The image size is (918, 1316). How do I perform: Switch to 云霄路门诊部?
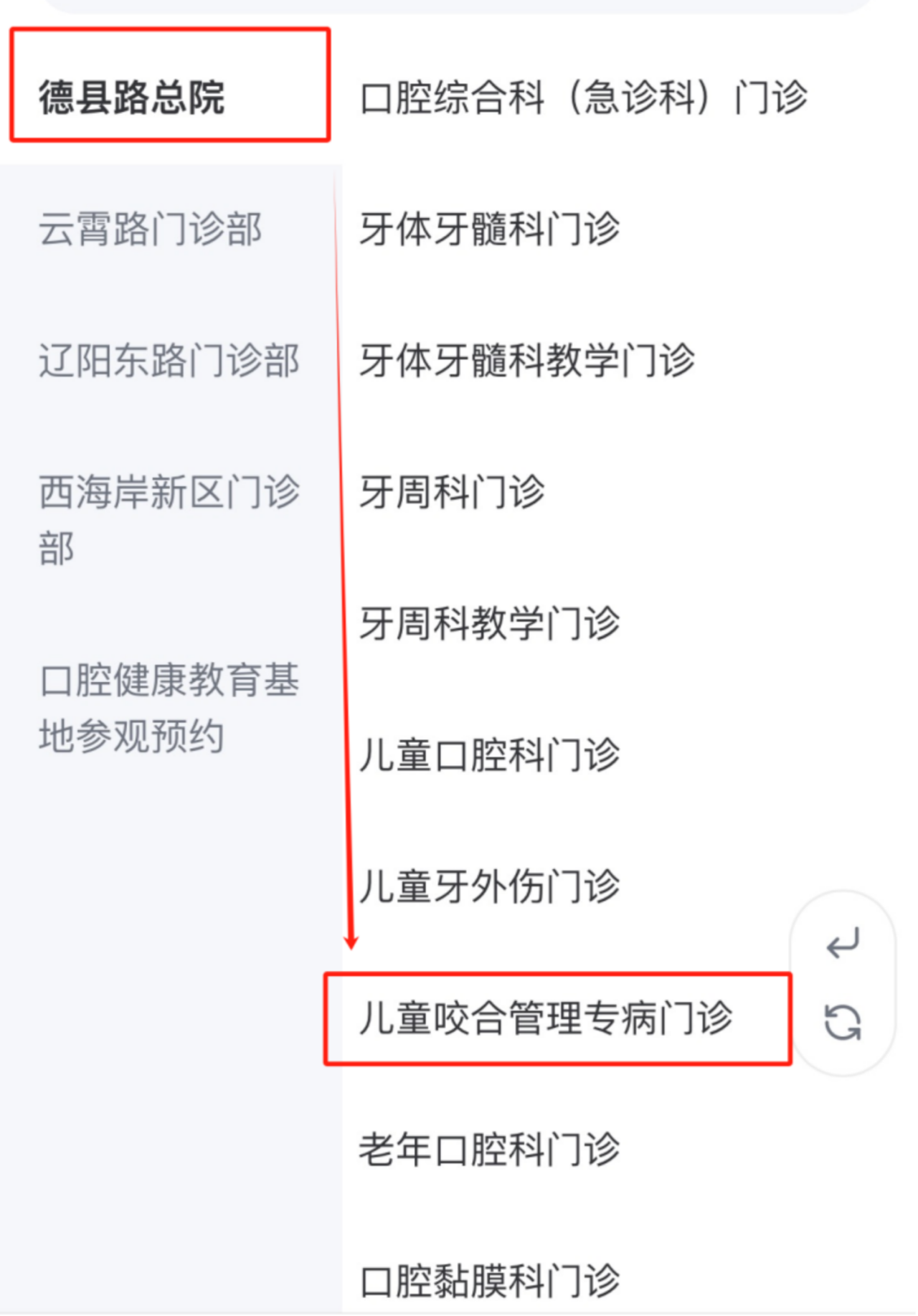151,229
